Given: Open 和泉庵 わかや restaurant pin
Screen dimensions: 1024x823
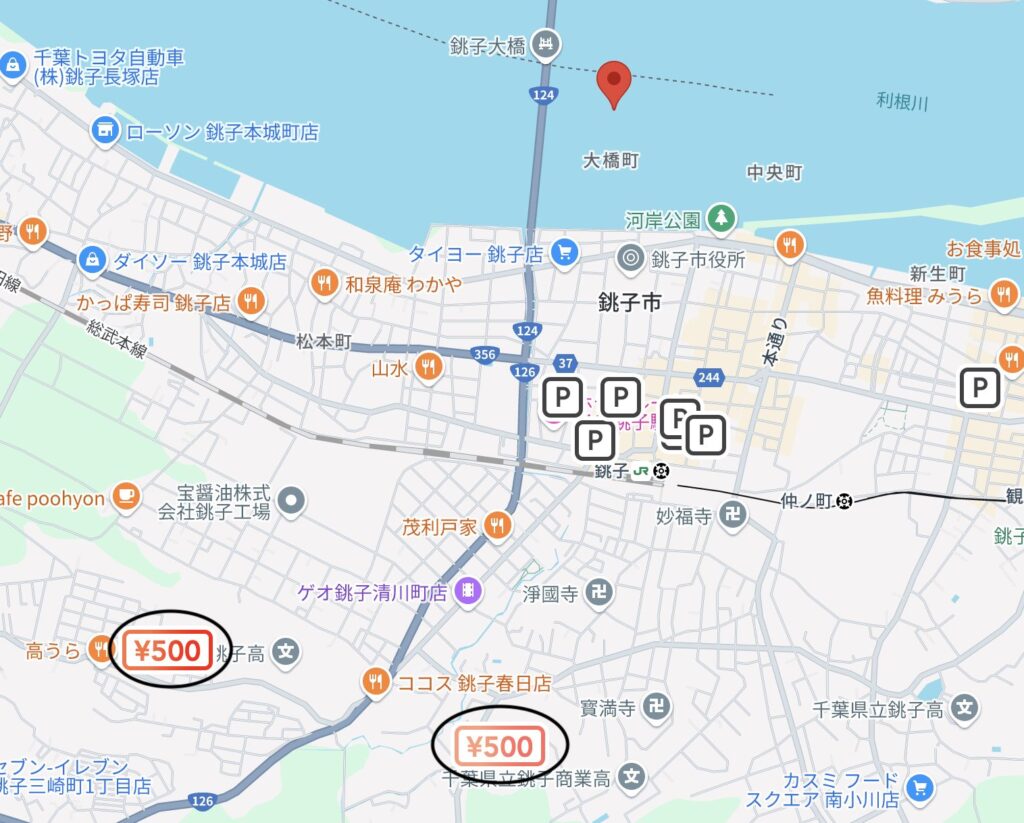Looking at the screenshot, I should click(x=324, y=284).
